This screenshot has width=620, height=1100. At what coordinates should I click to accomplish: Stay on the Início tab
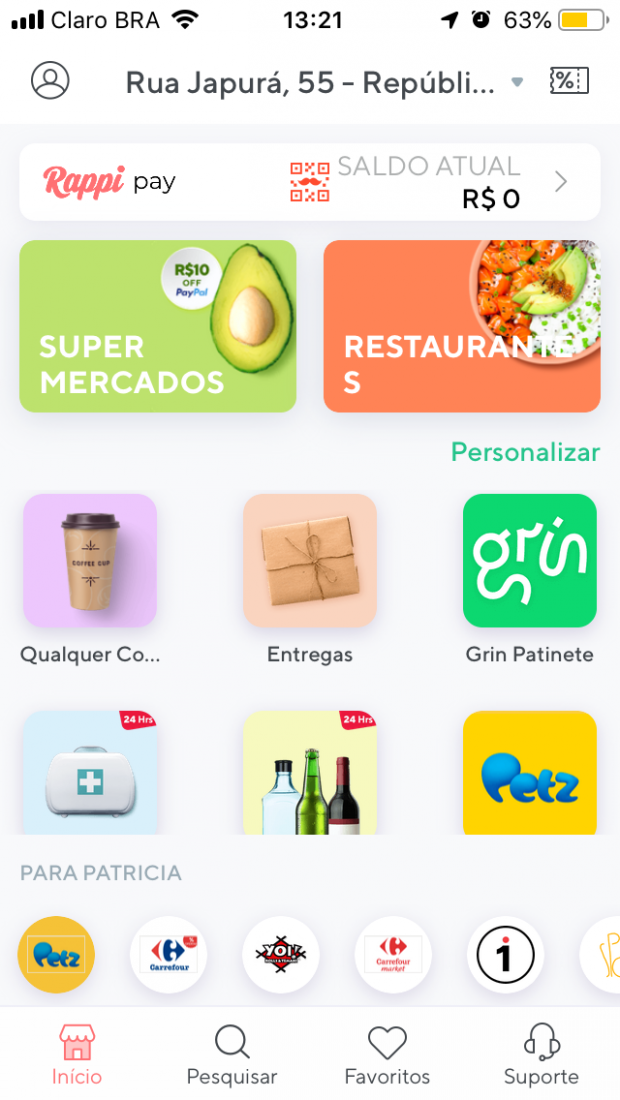pyautogui.click(x=77, y=1055)
